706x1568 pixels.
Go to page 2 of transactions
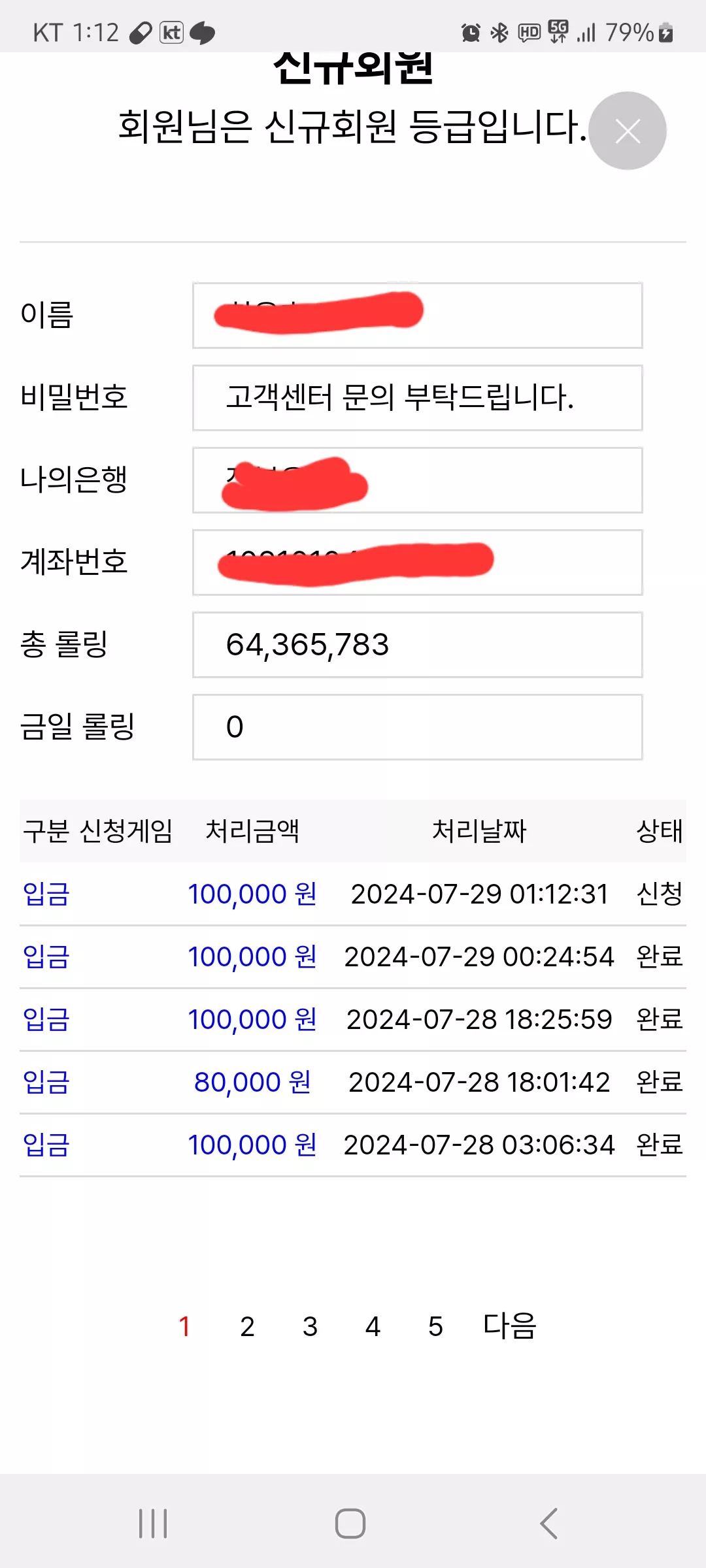tap(247, 1327)
